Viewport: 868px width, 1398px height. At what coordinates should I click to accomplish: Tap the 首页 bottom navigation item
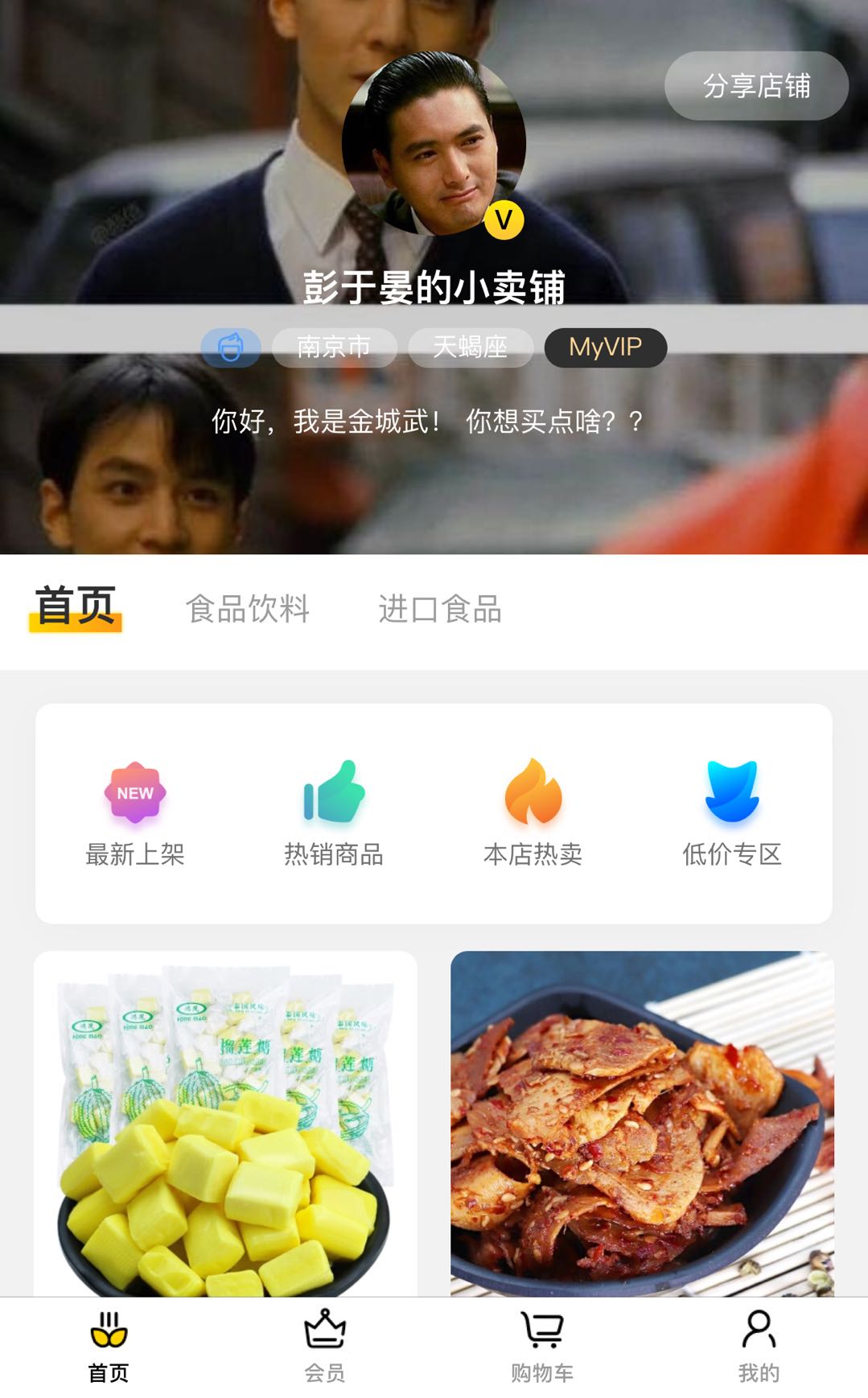tap(109, 1347)
